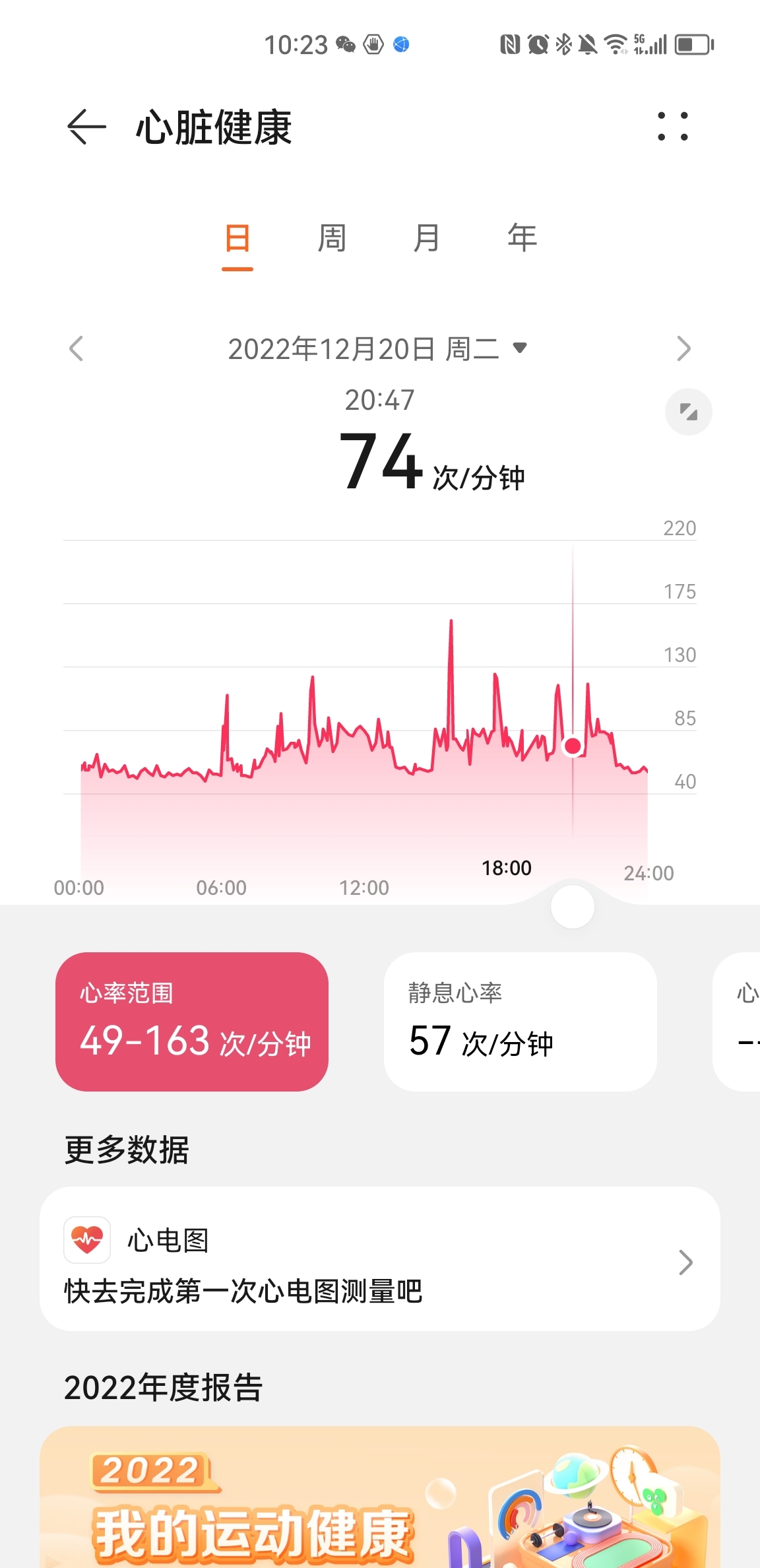Switch to the 月 month tab
Image resolution: width=760 pixels, height=1568 pixels.
coord(427,238)
